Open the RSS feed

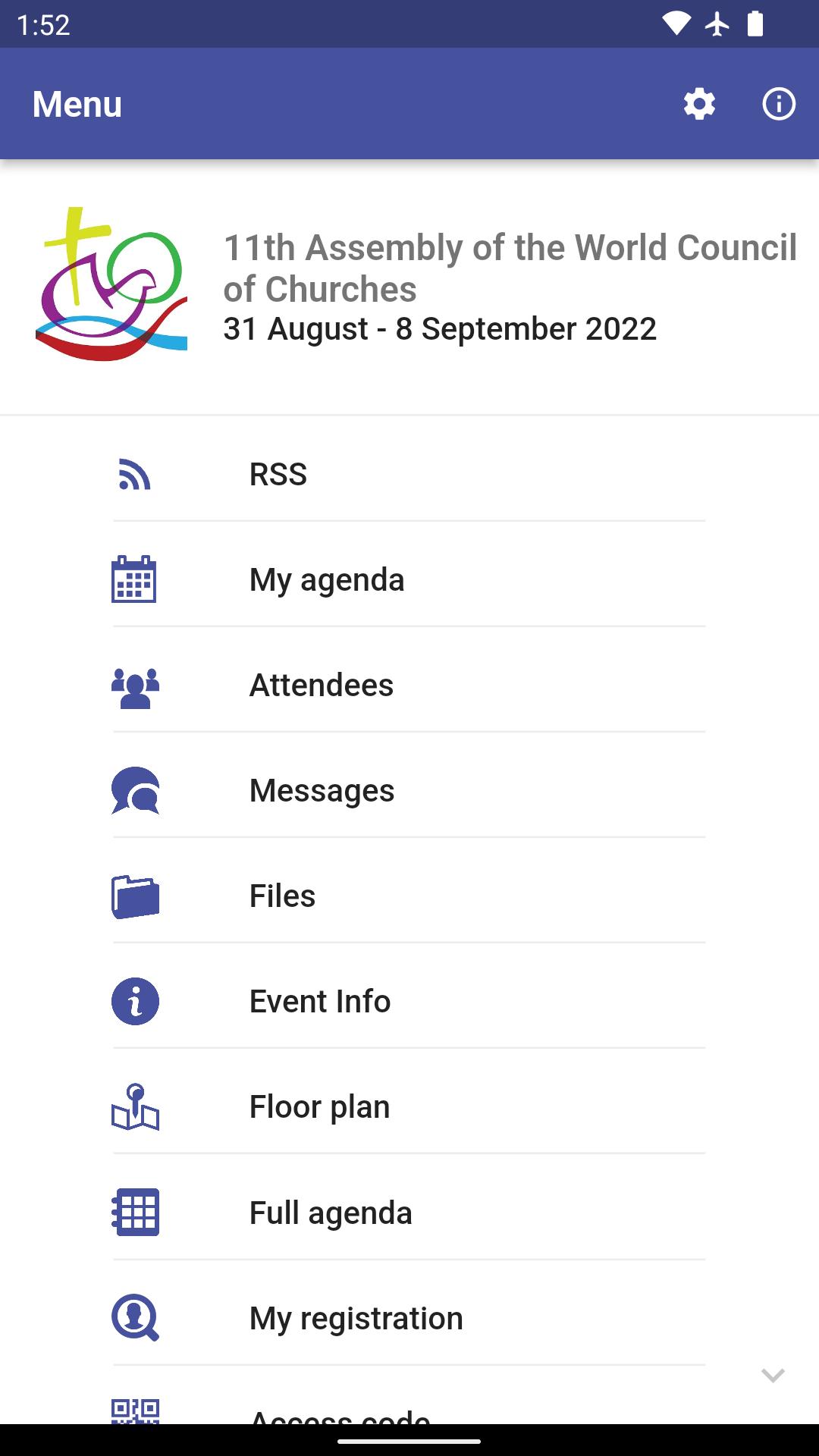(409, 475)
